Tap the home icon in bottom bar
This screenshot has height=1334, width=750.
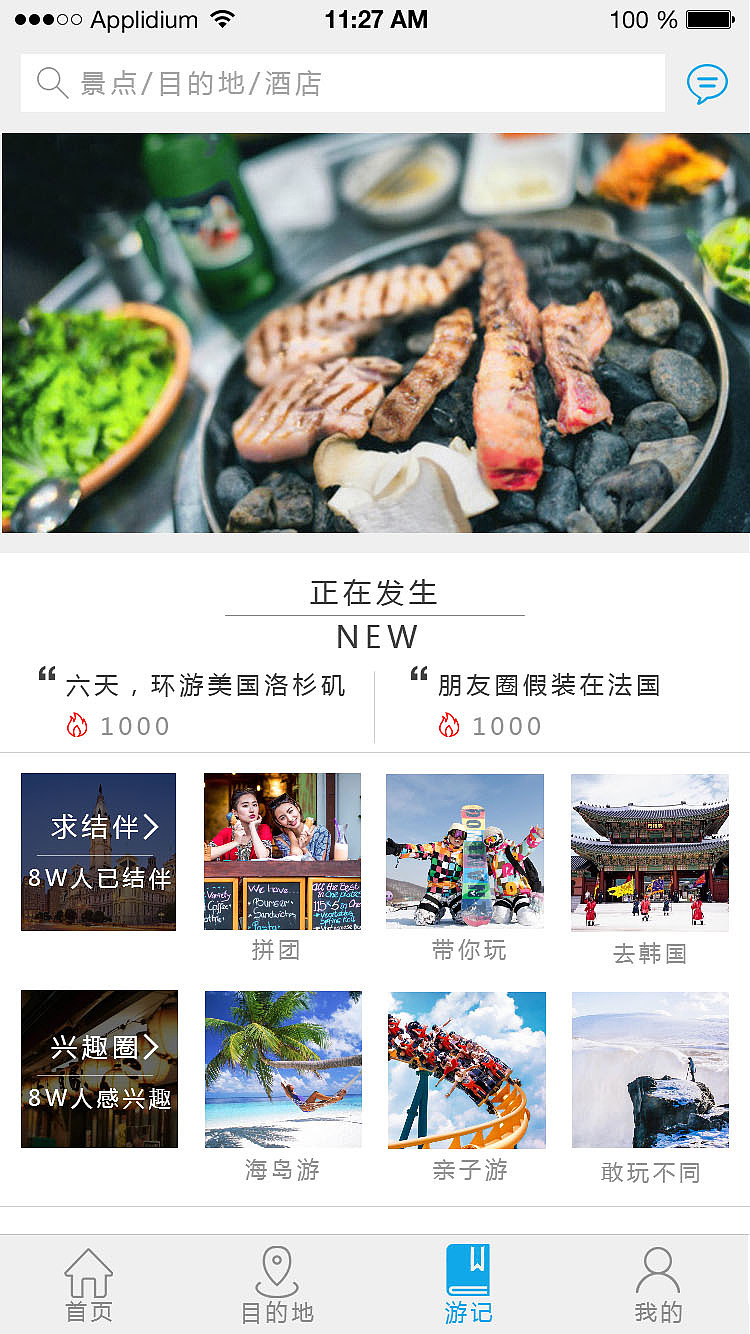(x=88, y=1271)
